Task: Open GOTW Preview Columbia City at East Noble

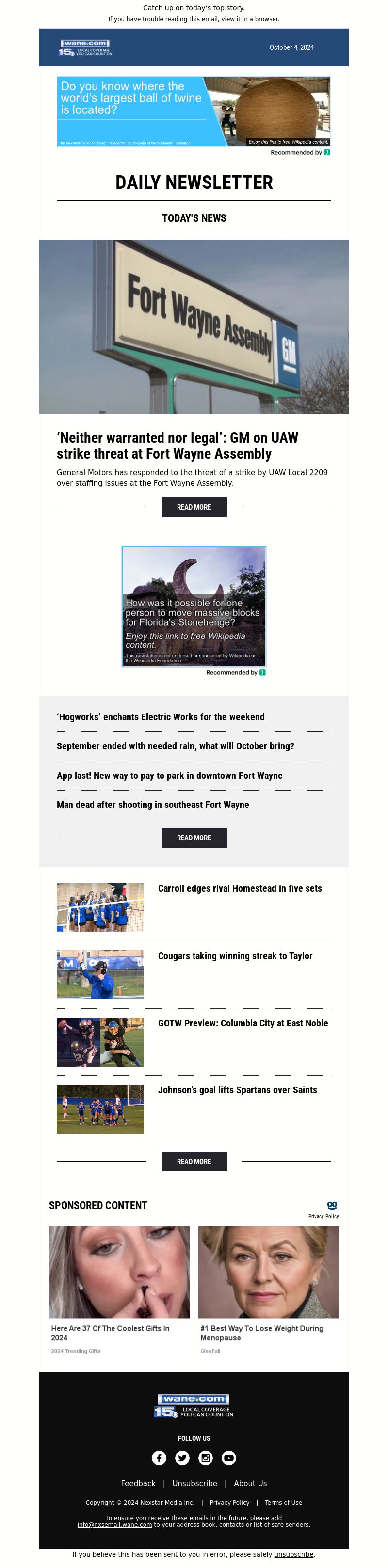Action: pos(243,1023)
